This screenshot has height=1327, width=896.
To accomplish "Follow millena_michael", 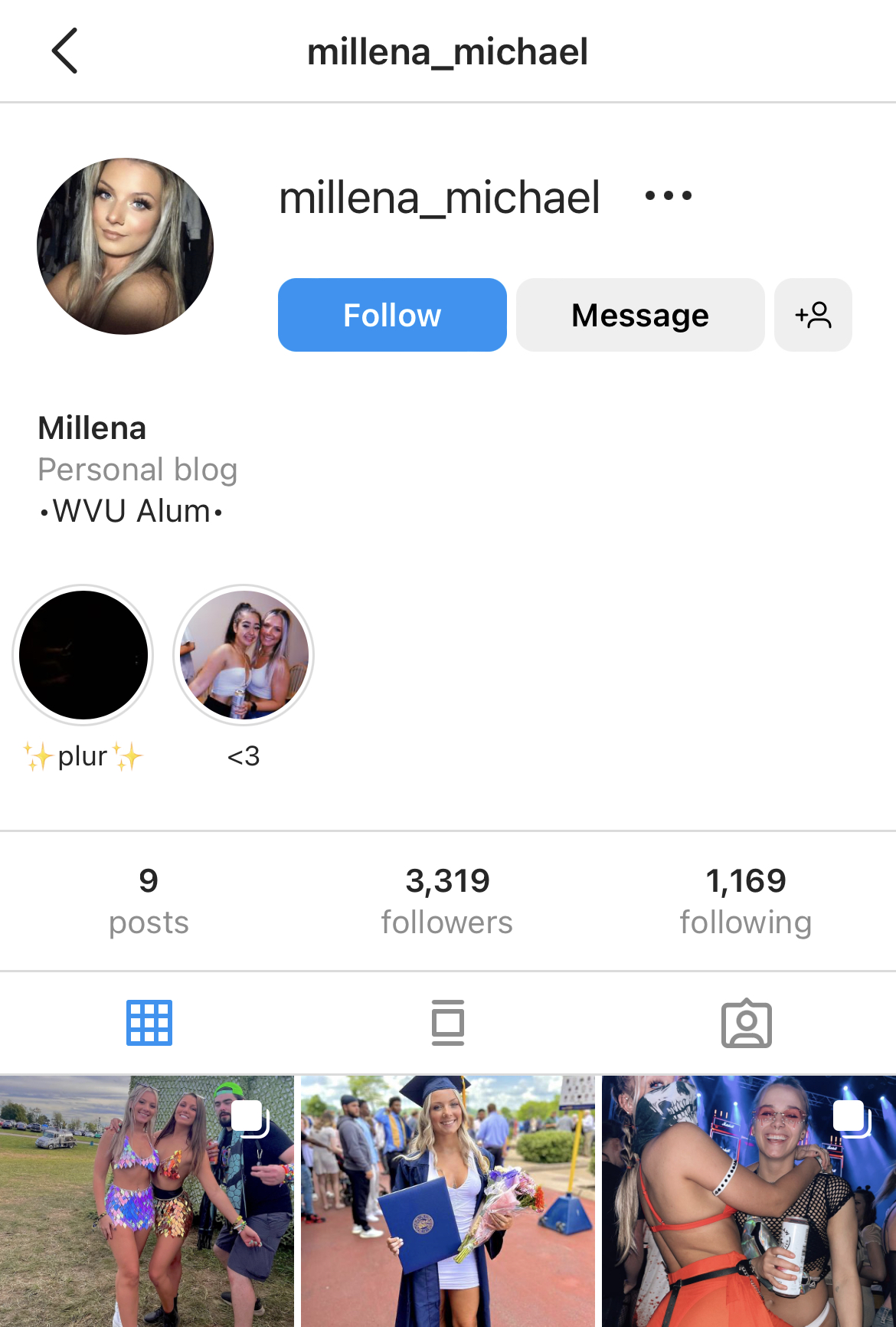I will click(x=392, y=315).
